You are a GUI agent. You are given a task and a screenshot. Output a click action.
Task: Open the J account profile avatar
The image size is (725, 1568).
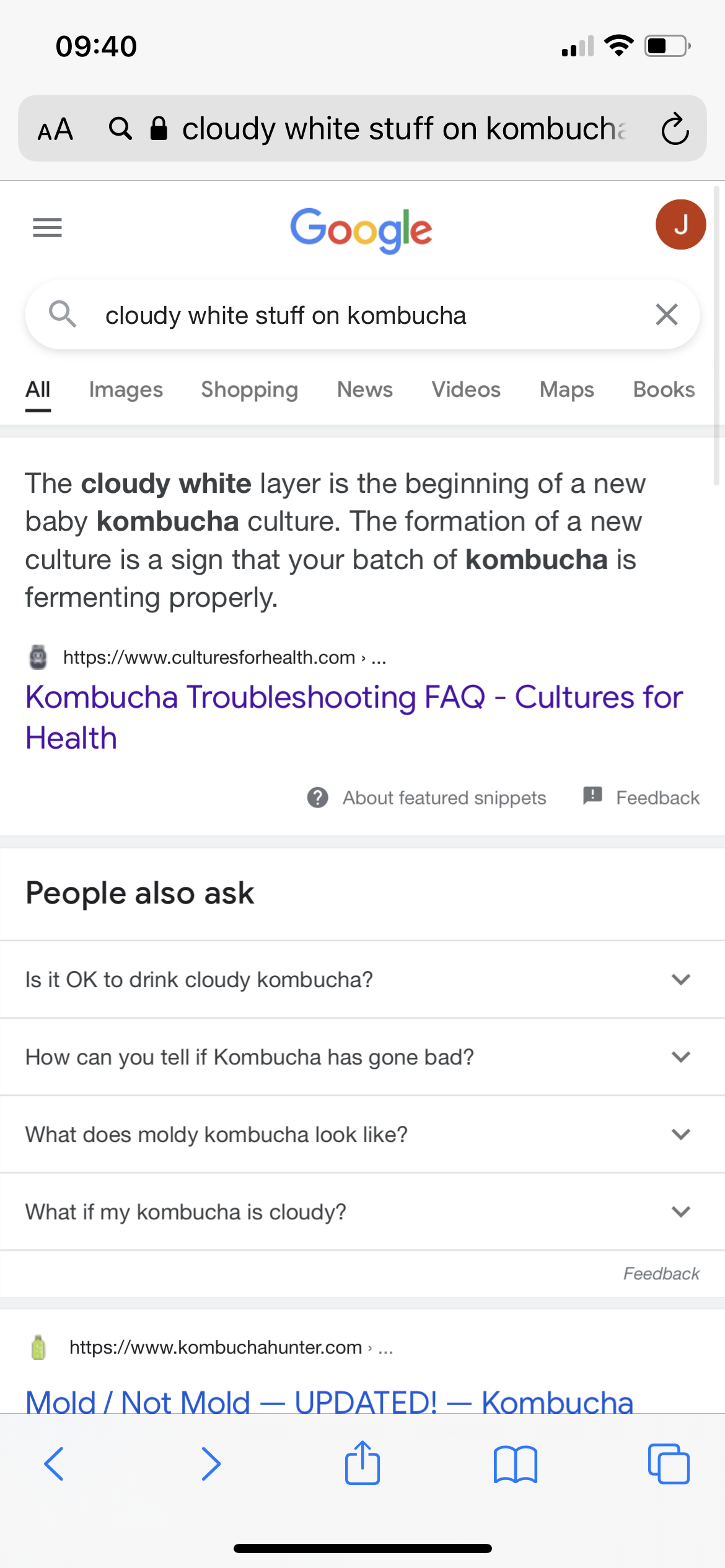pyautogui.click(x=680, y=224)
